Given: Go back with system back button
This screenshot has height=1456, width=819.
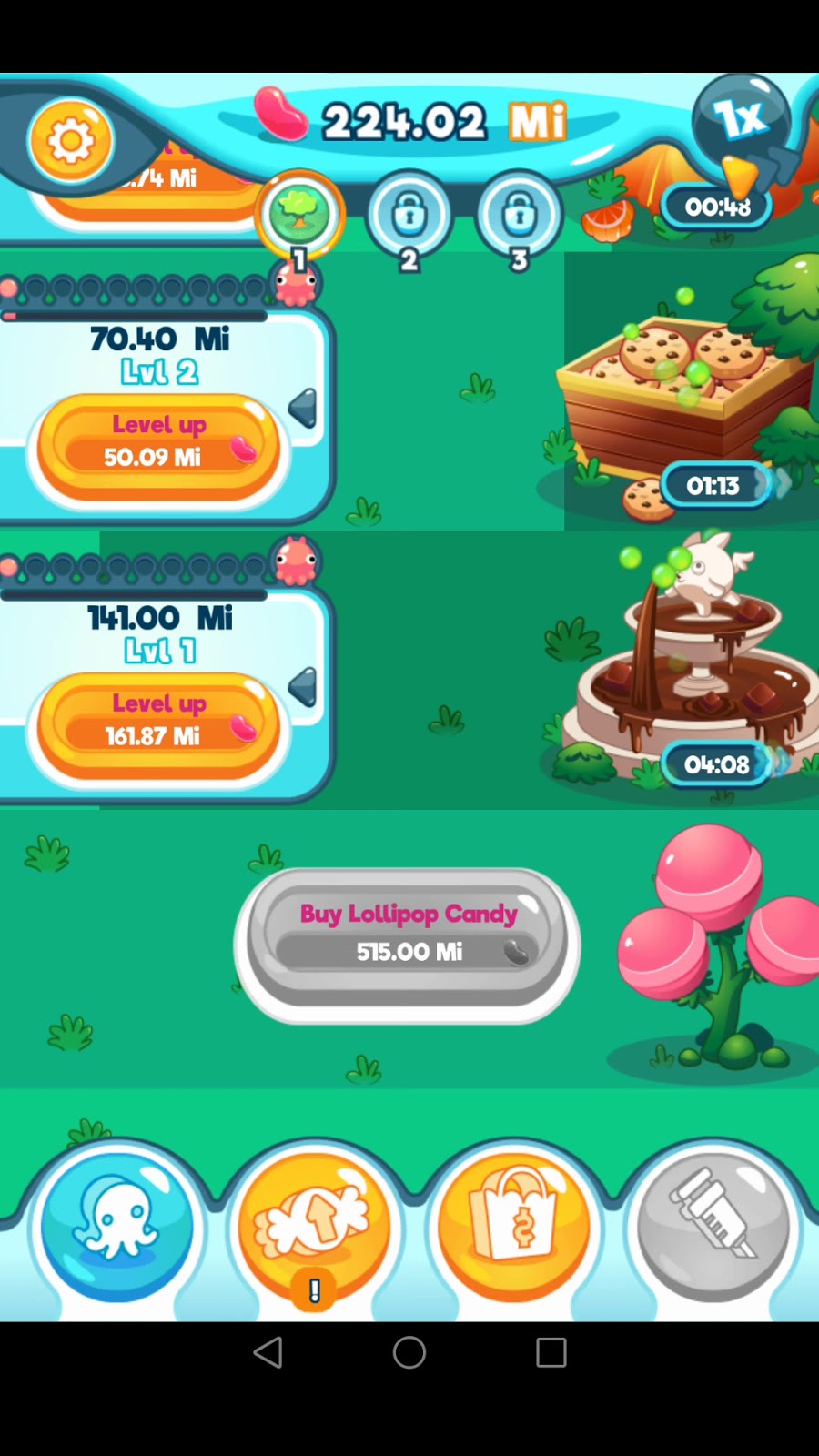Looking at the screenshot, I should [268, 1352].
